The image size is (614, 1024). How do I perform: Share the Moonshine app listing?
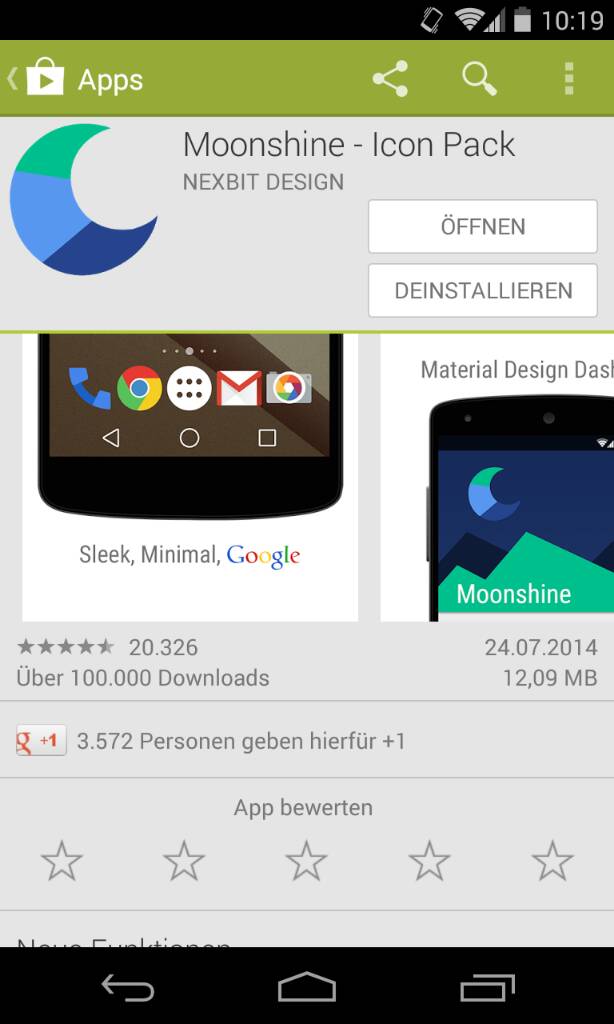[x=390, y=79]
